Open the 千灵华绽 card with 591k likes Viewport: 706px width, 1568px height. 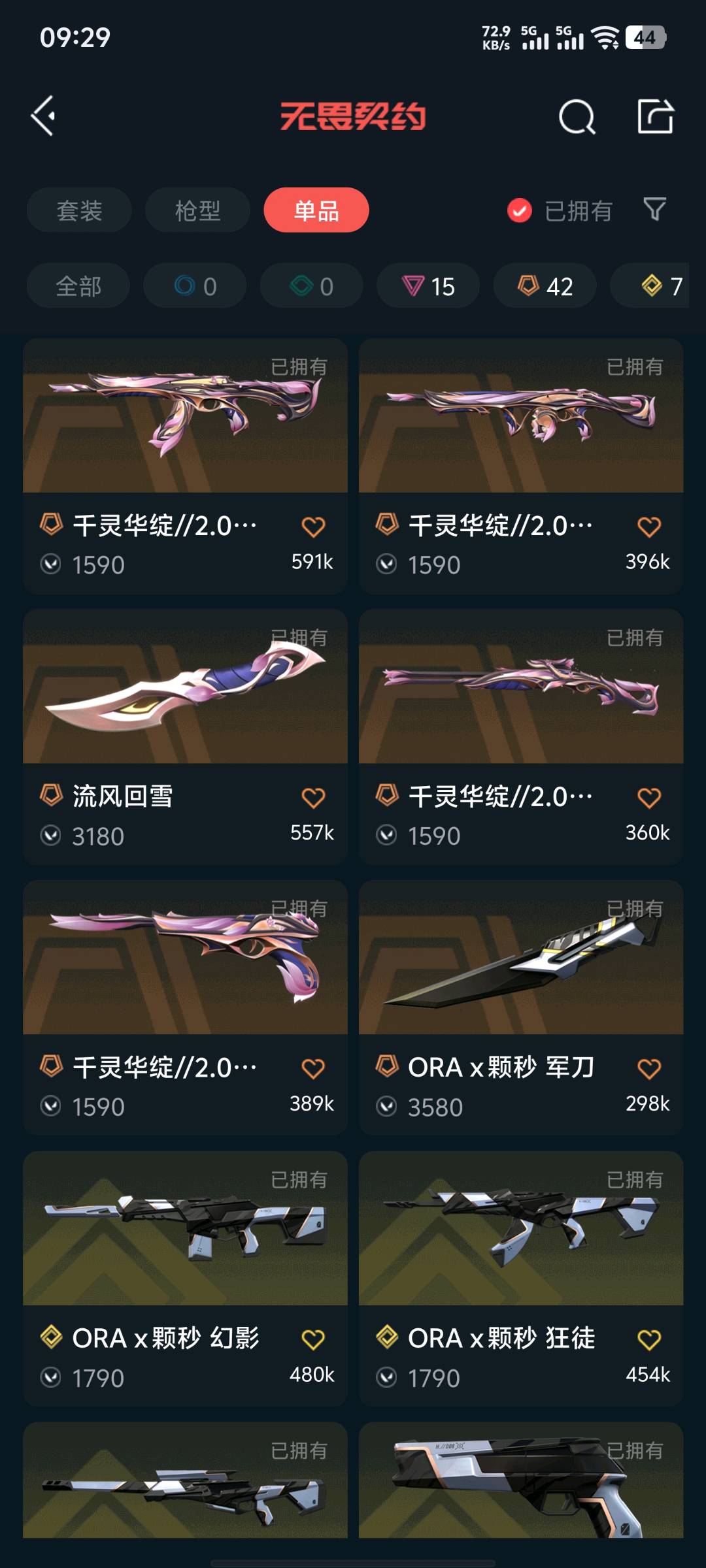tap(185, 466)
